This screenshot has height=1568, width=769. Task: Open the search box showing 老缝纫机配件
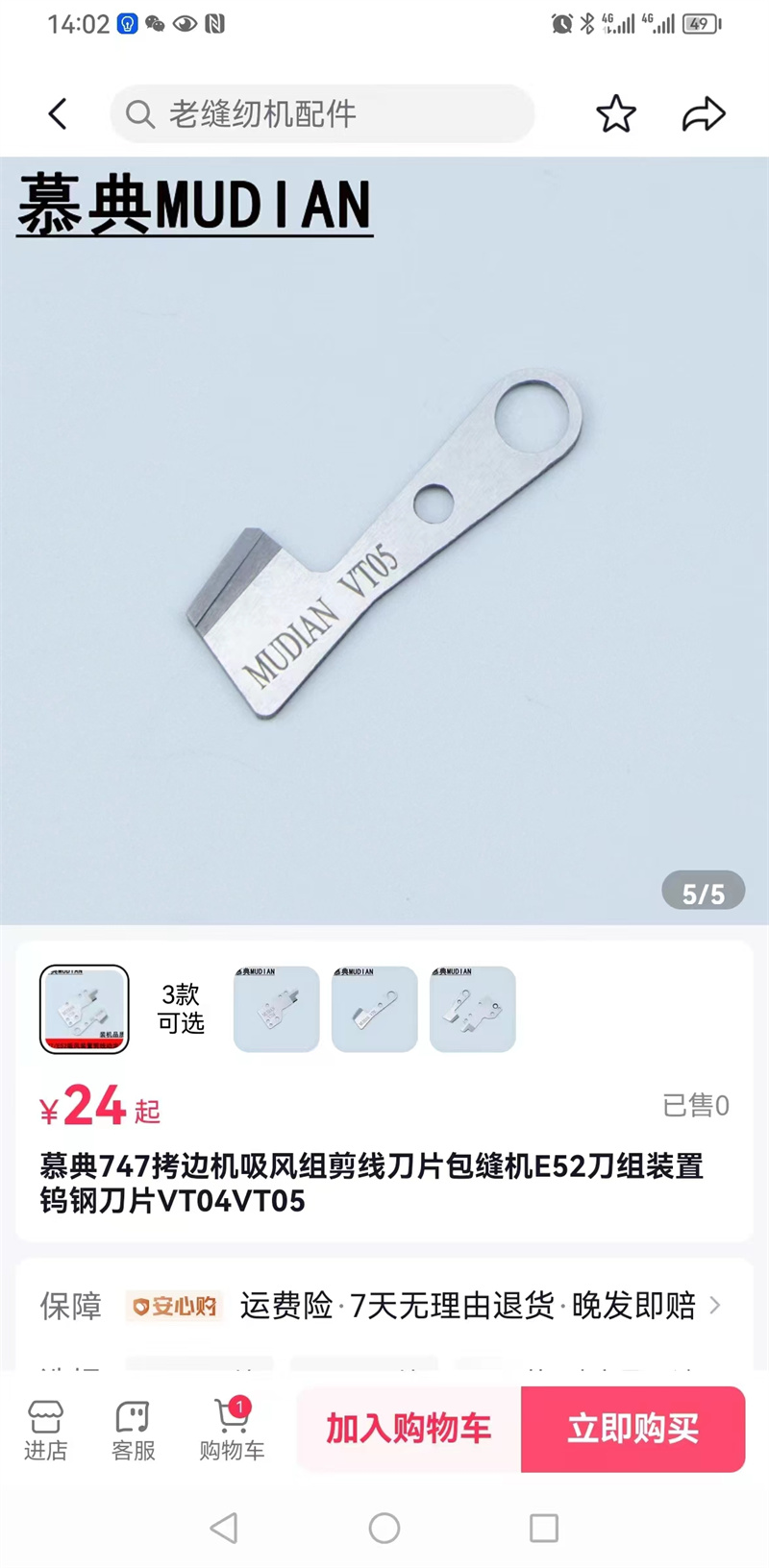tap(322, 114)
